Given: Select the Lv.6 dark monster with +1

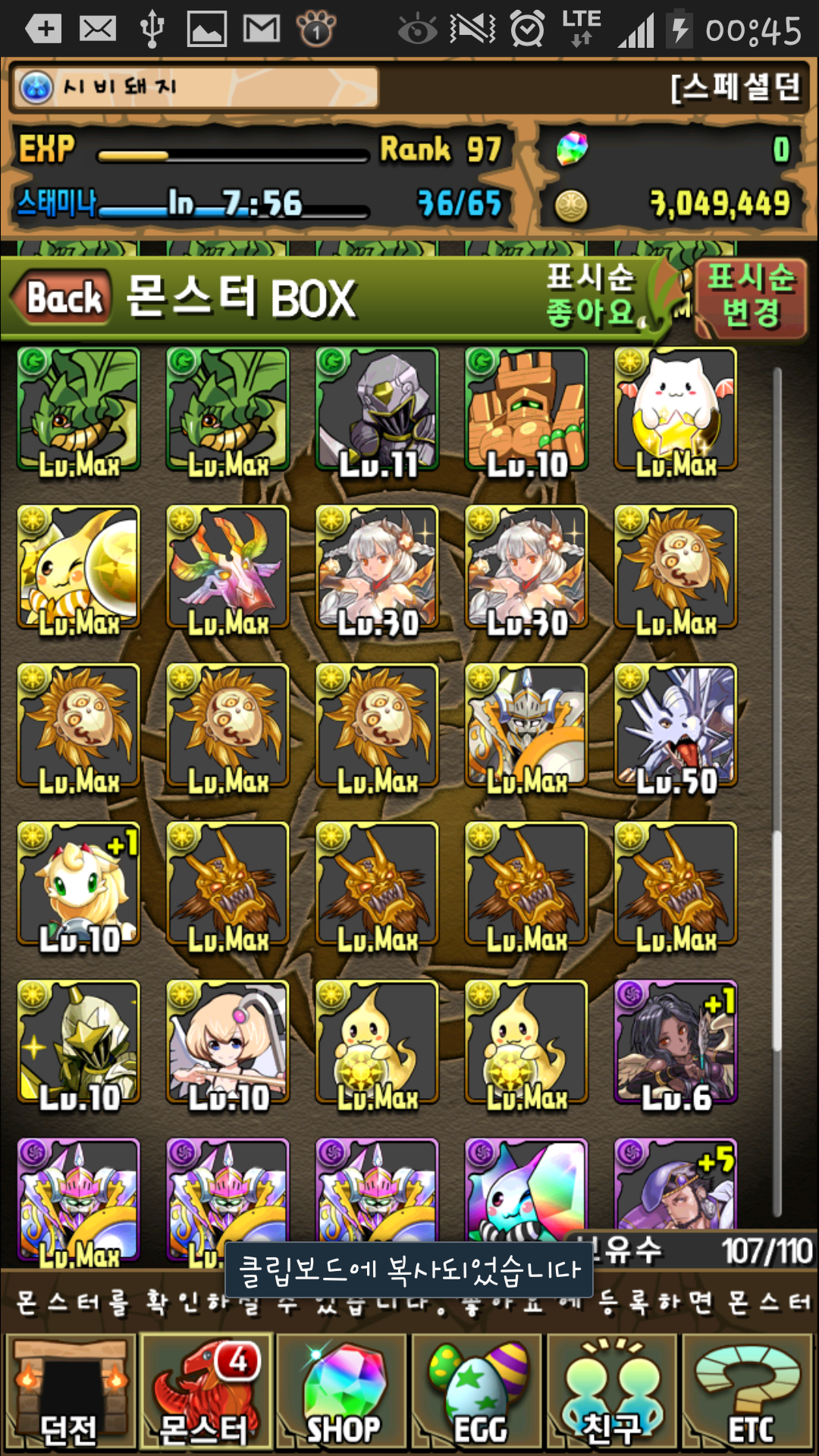Looking at the screenshot, I should click(x=676, y=1043).
